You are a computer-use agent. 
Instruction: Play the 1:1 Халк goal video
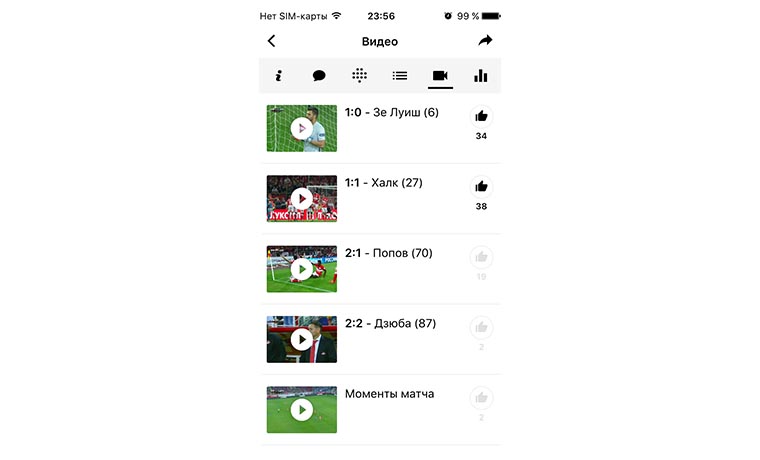click(301, 198)
